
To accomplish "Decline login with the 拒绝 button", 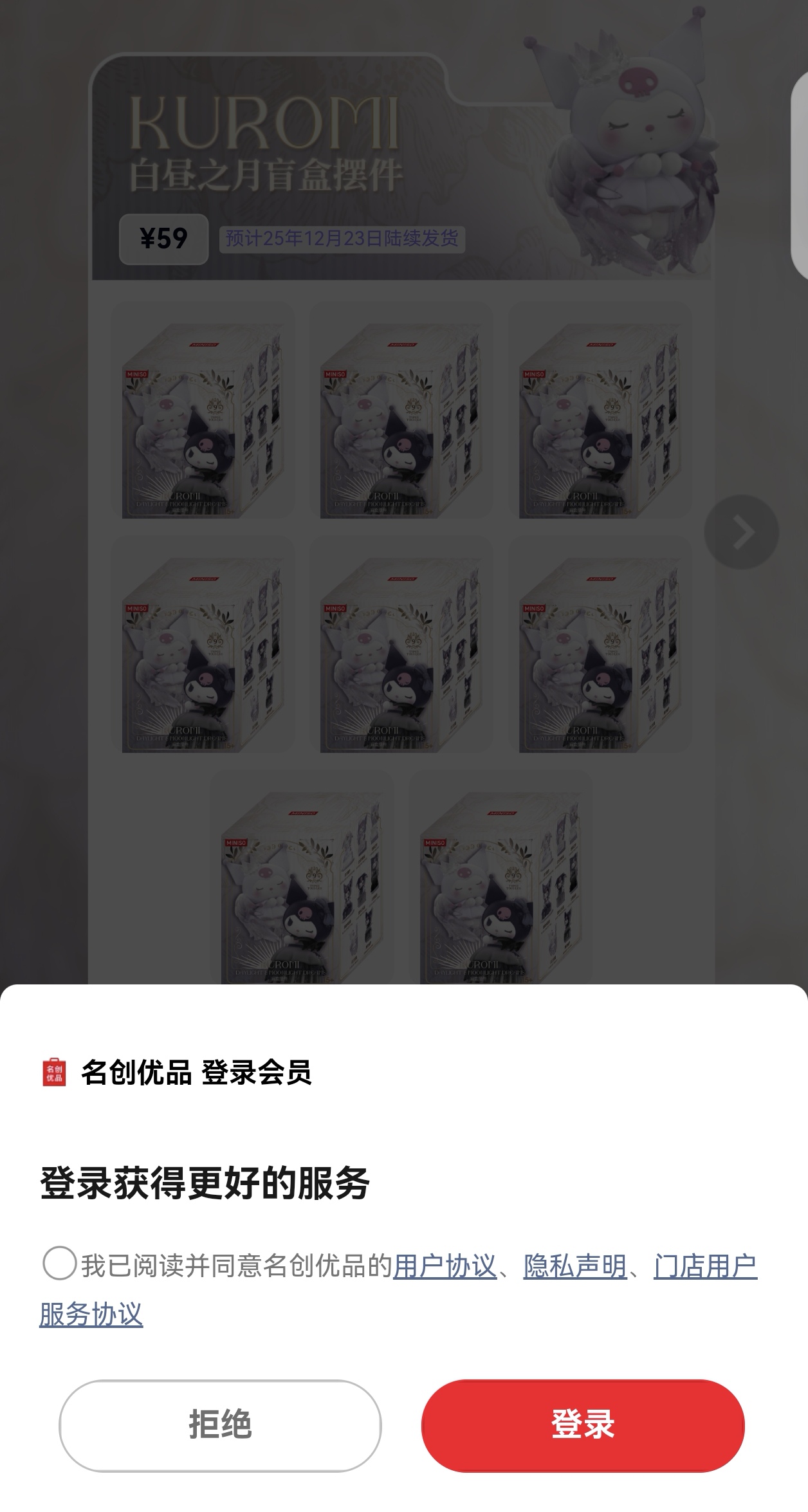I will [220, 1425].
